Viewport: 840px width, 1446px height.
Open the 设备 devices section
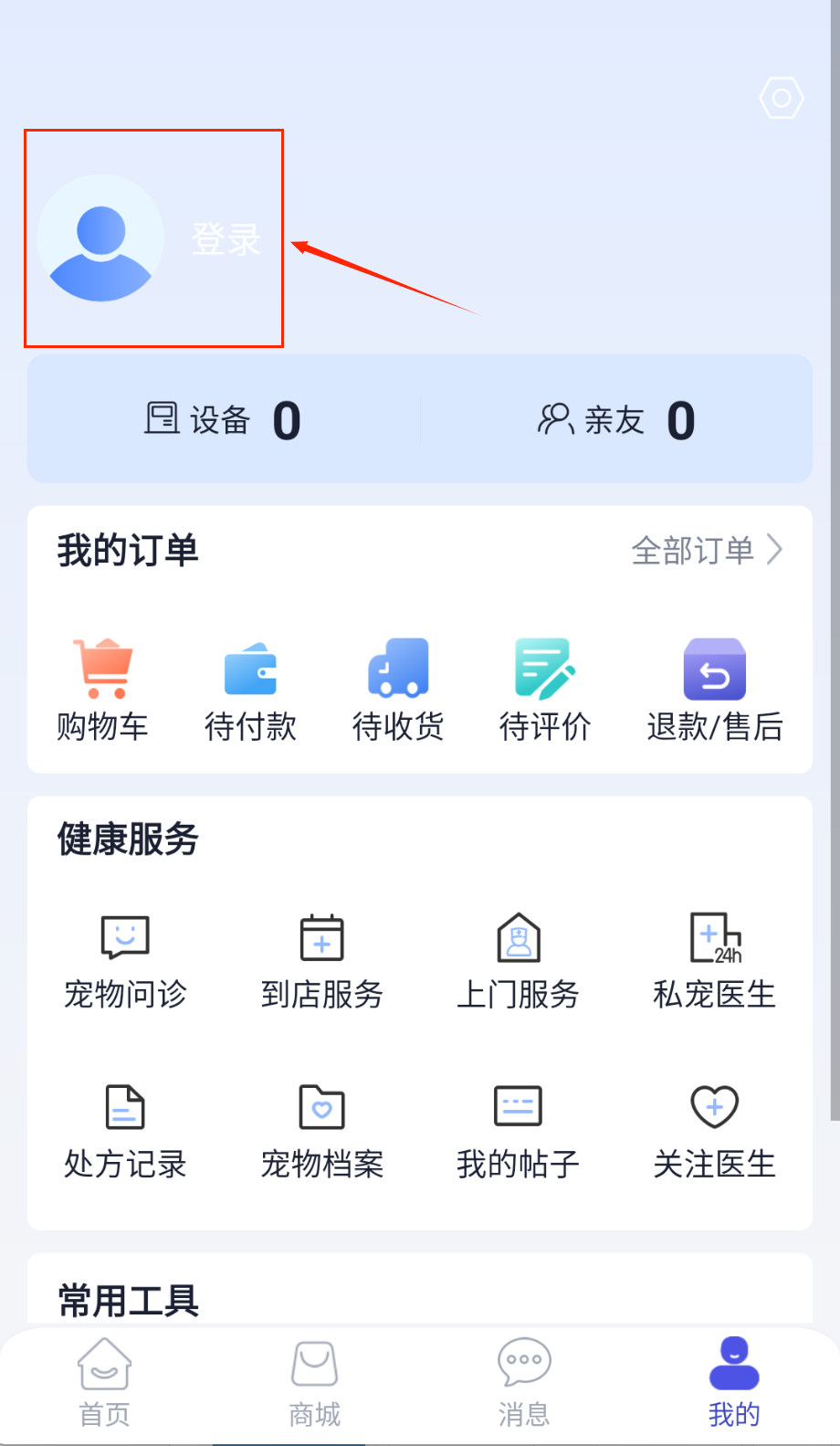click(x=223, y=420)
